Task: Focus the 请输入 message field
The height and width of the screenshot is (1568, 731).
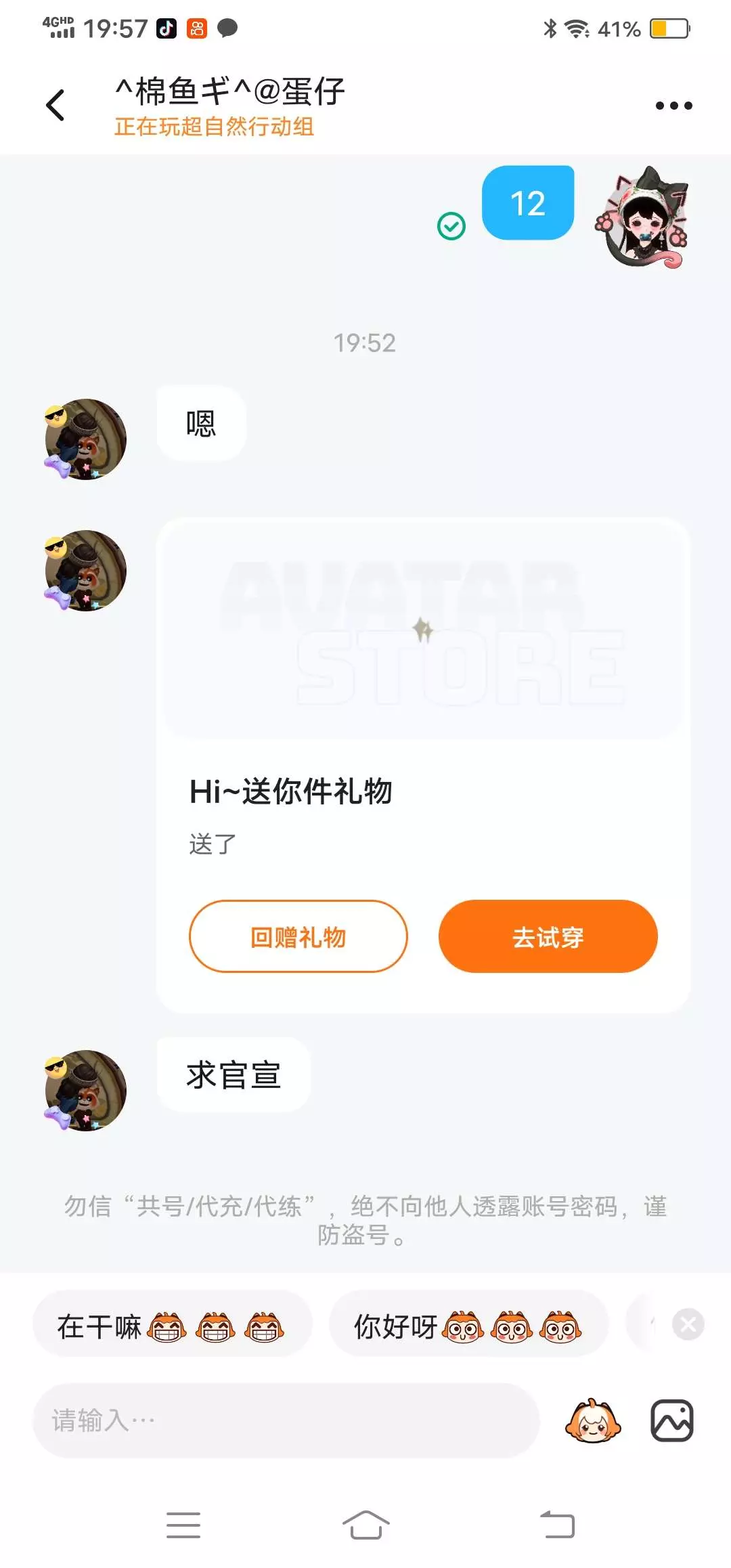Action: [286, 1420]
